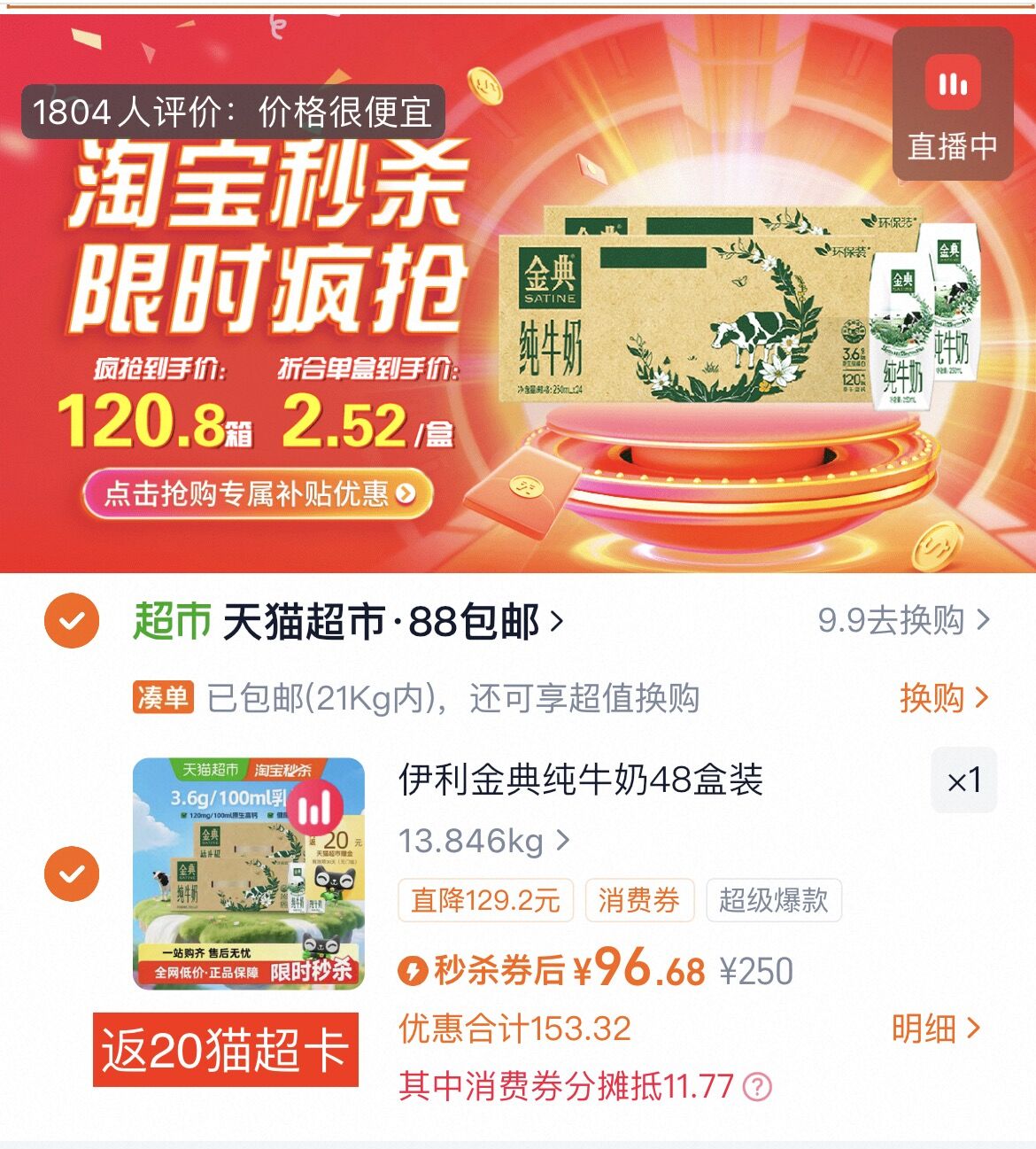Click the orange 超市 label icon

169,618
